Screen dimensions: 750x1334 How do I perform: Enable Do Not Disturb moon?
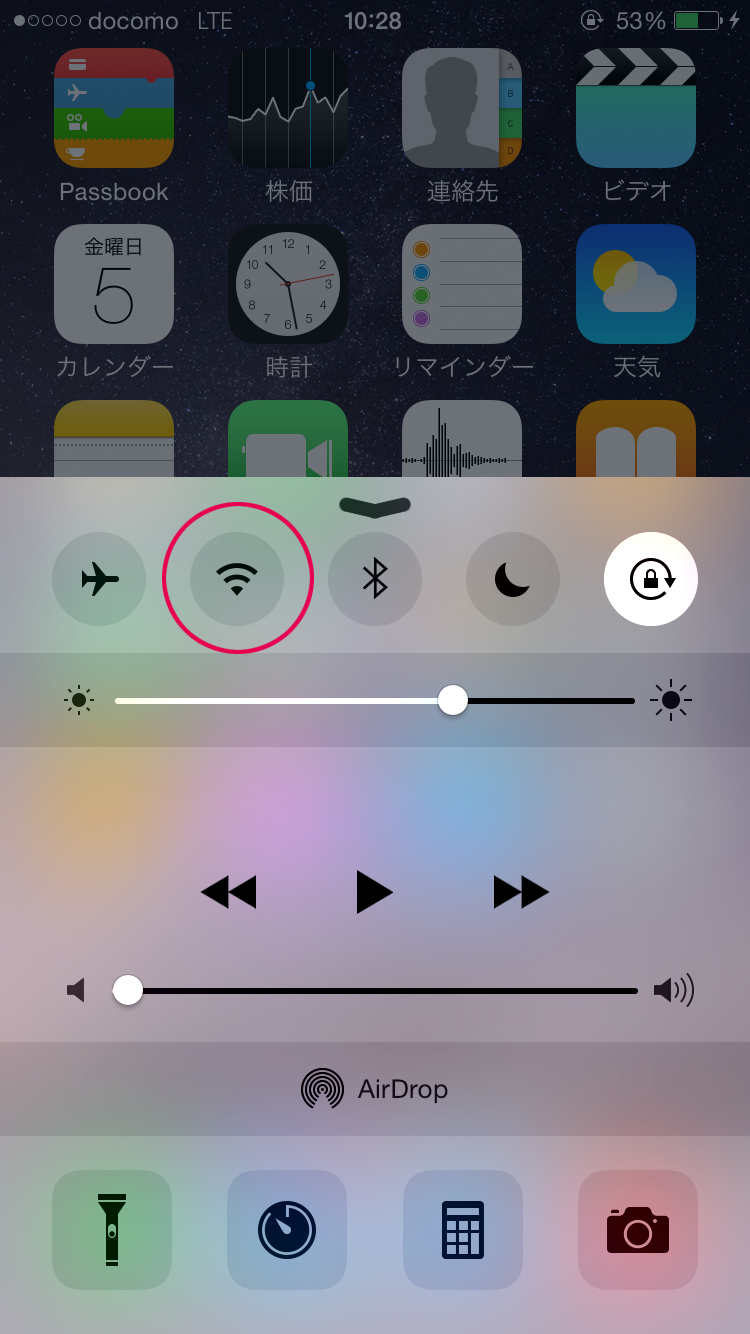pos(513,579)
